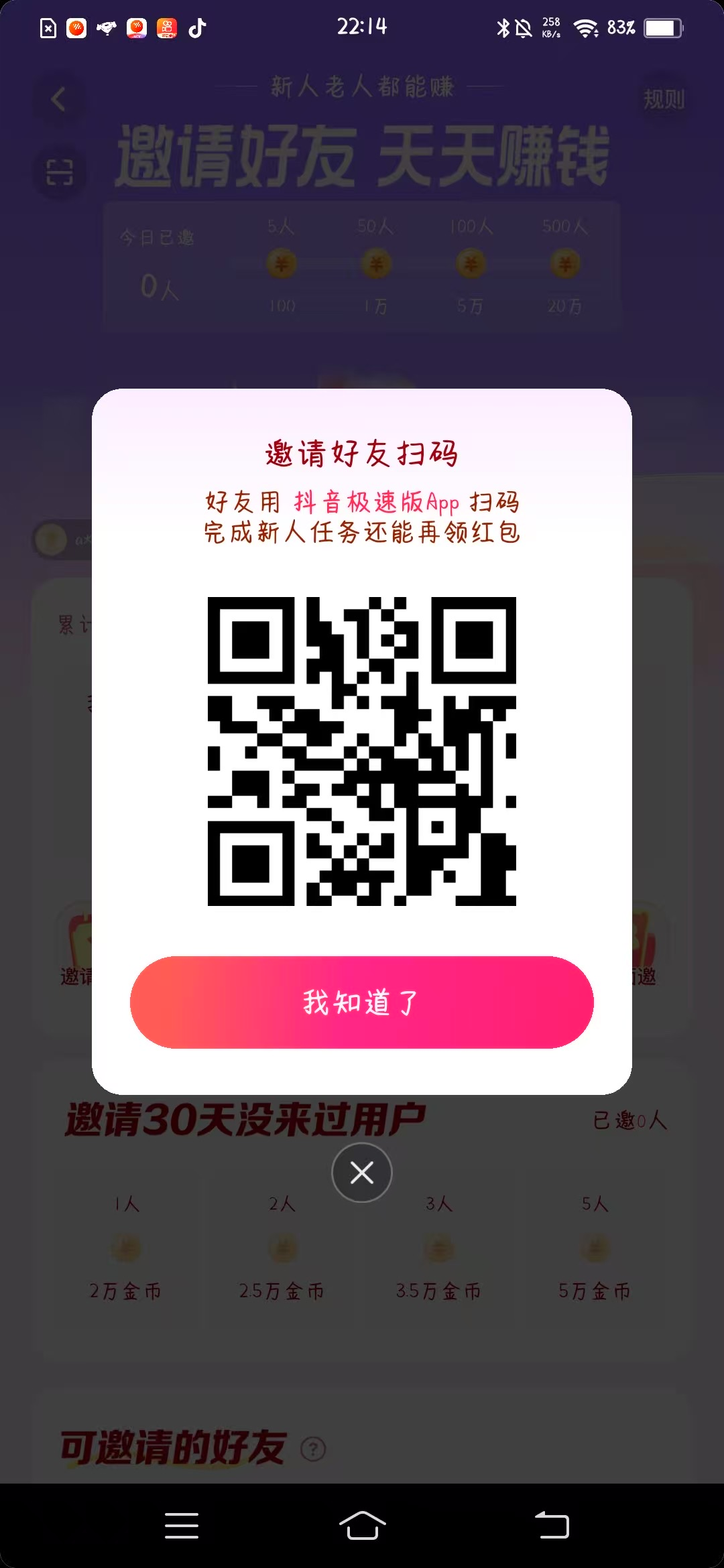Open the recent apps menu
Viewport: 724px width, 1568px height.
(182, 1526)
